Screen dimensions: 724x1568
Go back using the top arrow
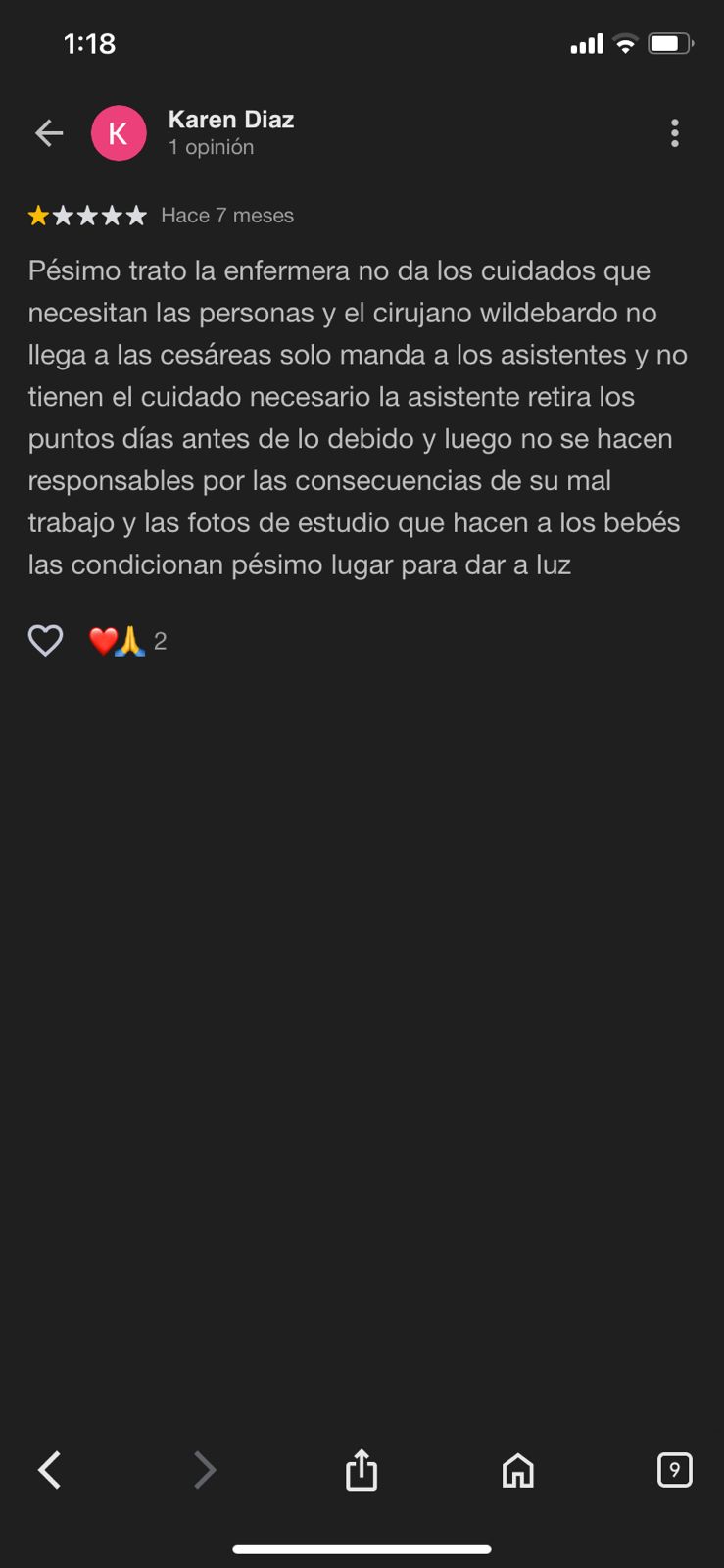49,133
